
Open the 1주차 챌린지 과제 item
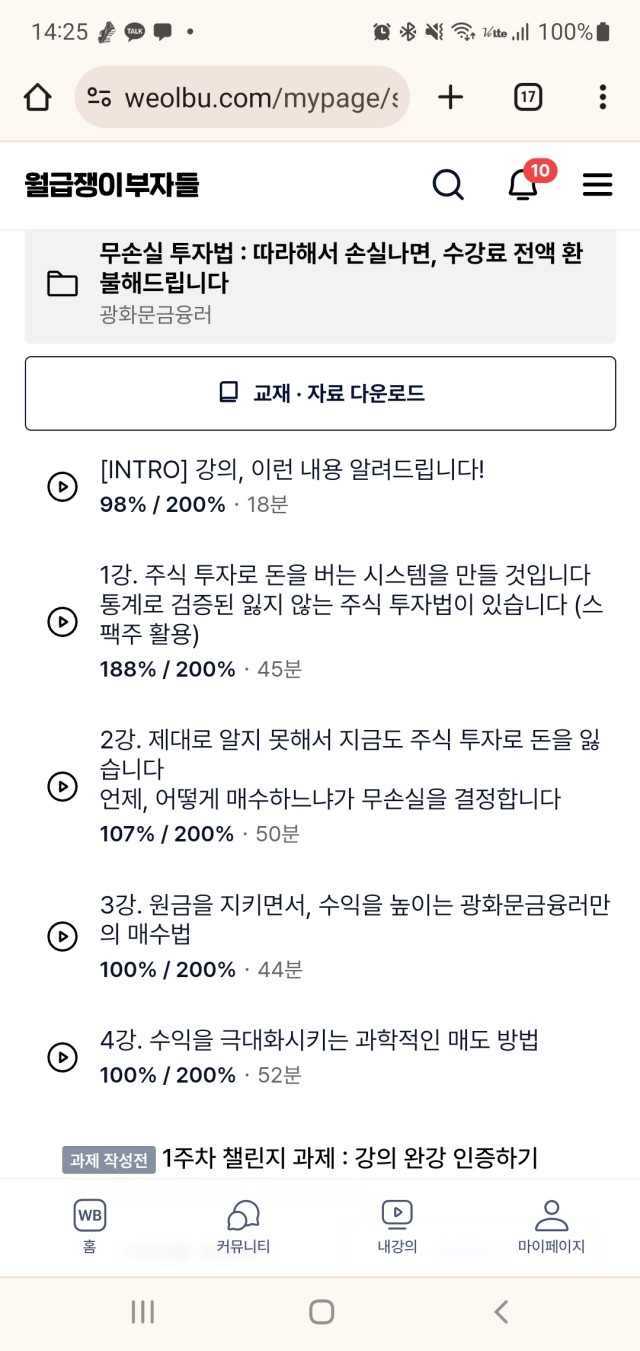300,1159
